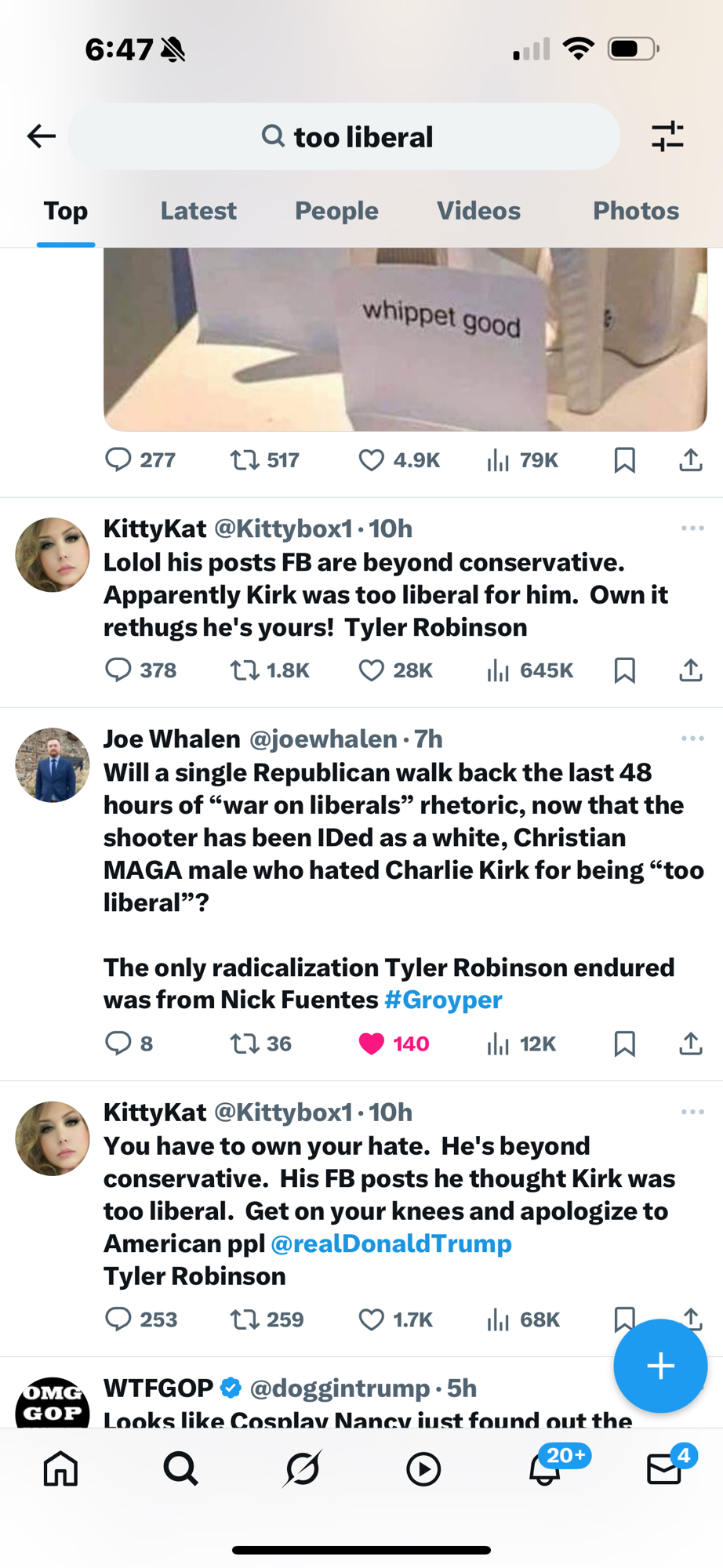Show the Videos results tab
Screen dimensions: 723x1568
click(478, 211)
